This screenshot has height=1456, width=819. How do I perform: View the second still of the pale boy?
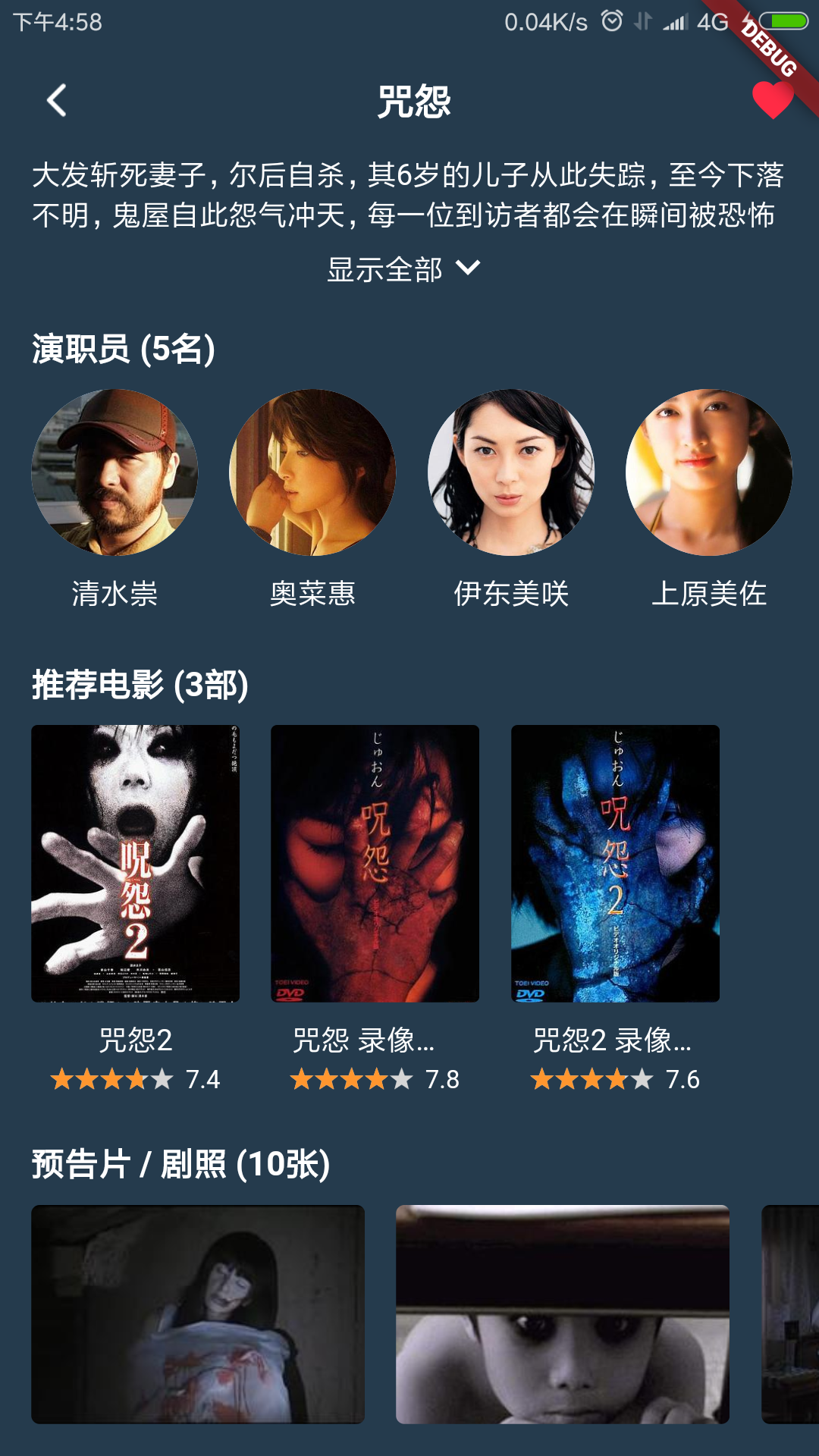pos(562,1313)
